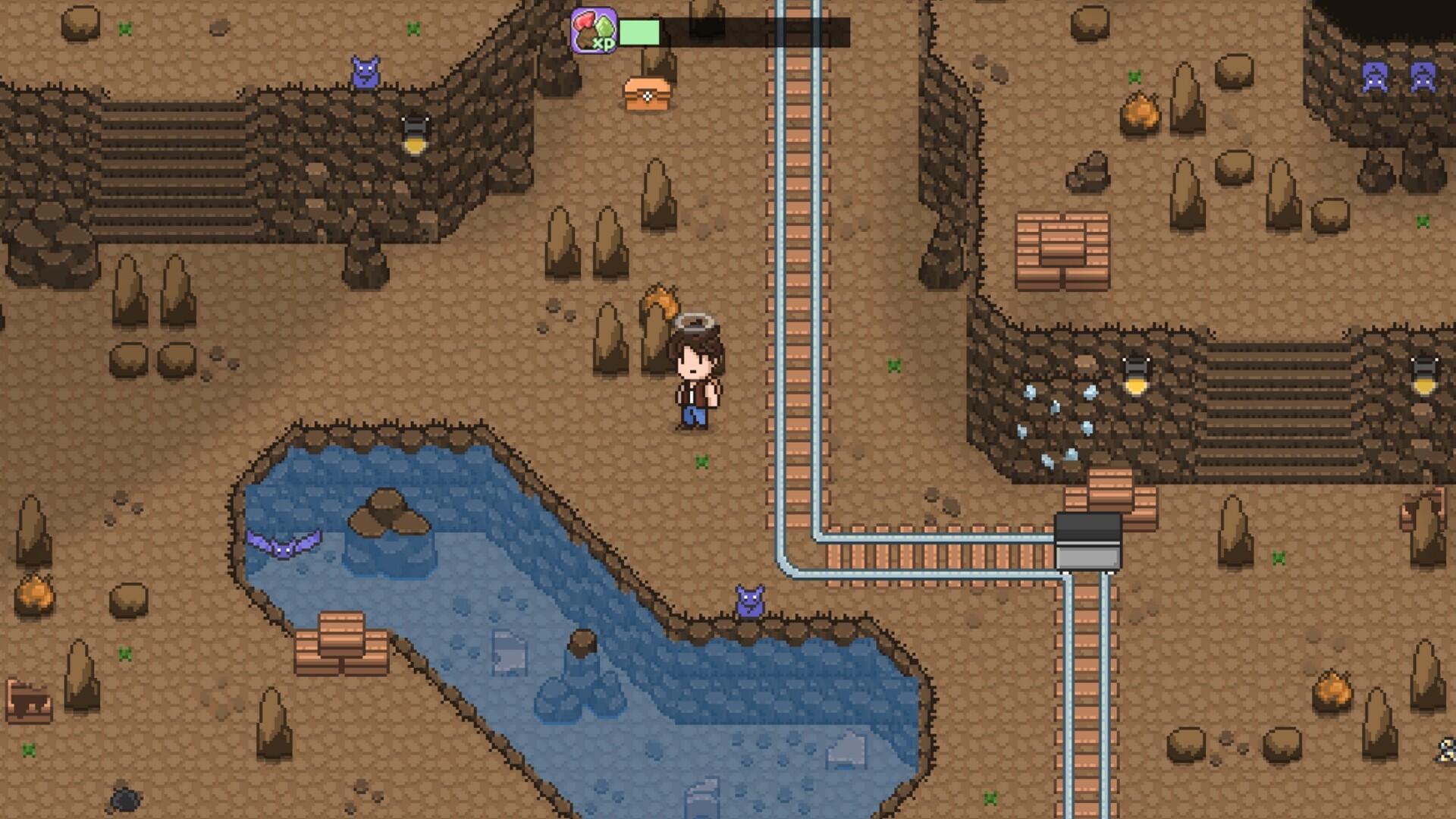This screenshot has width=1456, height=819.
Task: Tap the gray minecart on the tracks
Action: pos(1087,541)
